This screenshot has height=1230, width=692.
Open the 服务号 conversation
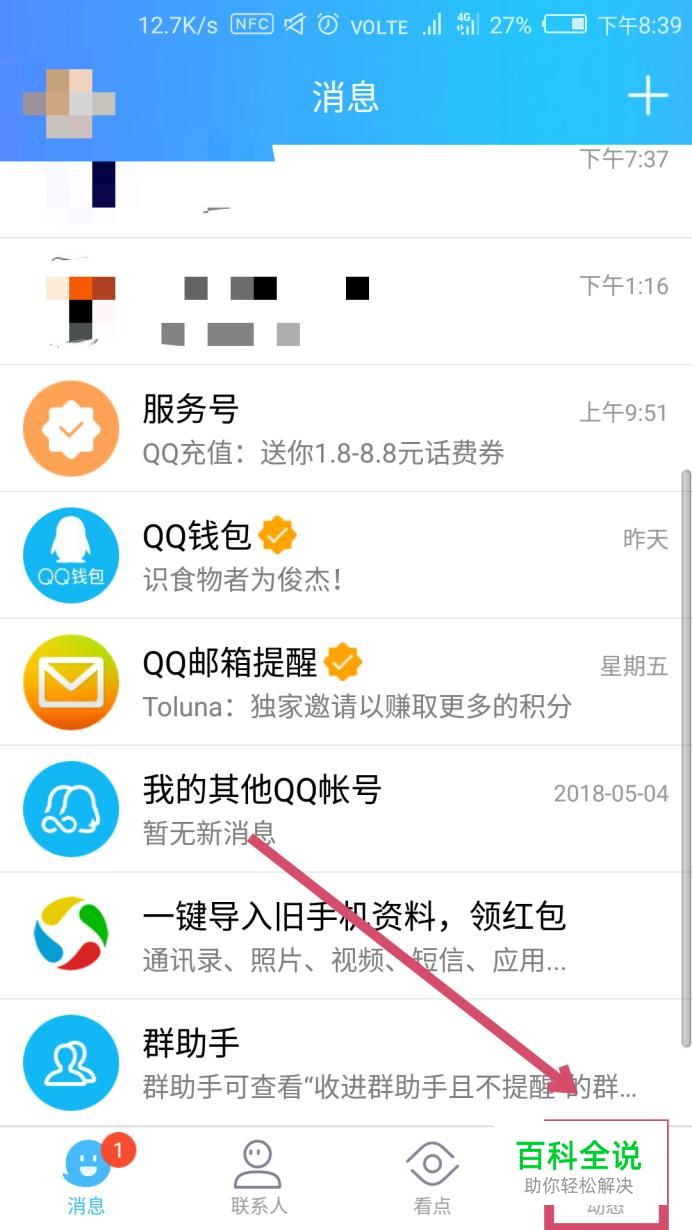tap(345, 429)
